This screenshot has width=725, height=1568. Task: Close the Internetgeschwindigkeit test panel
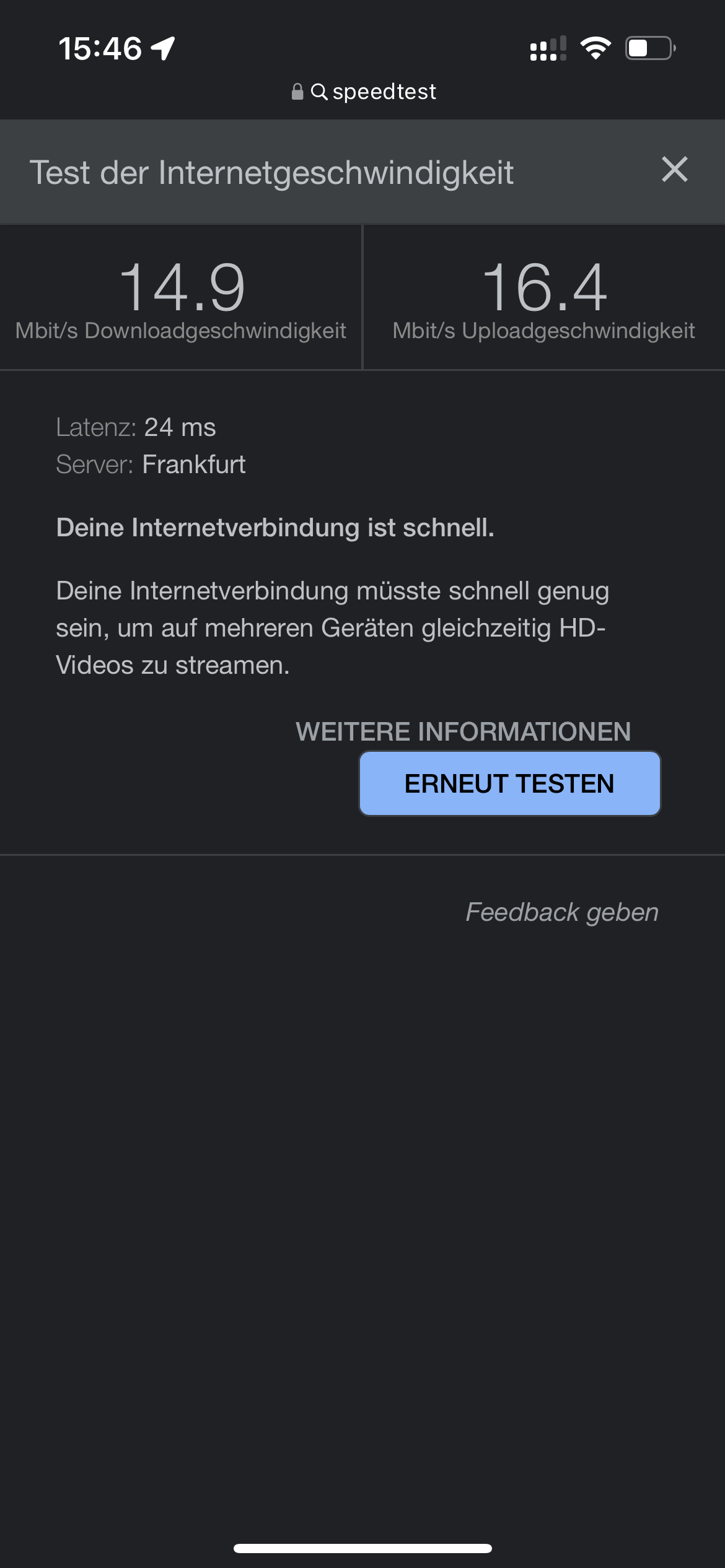coord(674,170)
